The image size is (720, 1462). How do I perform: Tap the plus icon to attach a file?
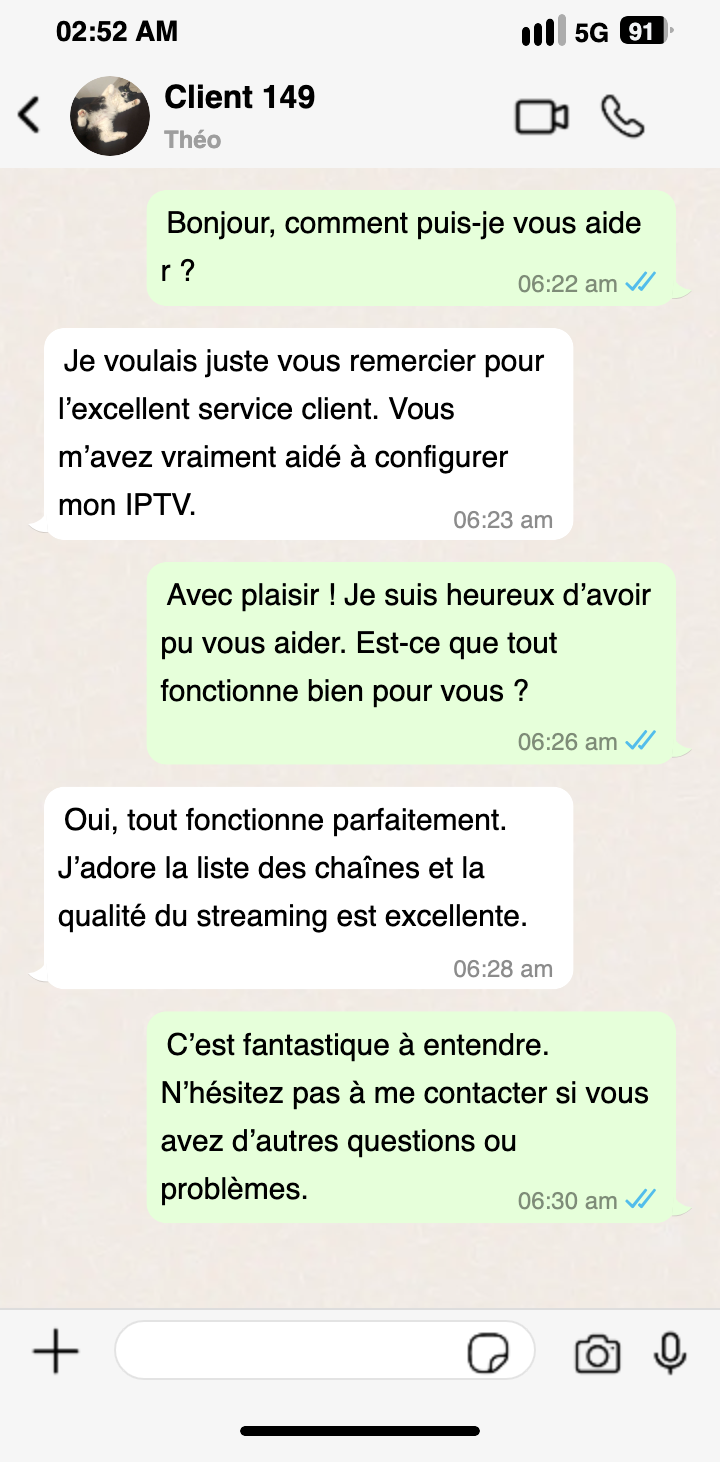[55, 1350]
